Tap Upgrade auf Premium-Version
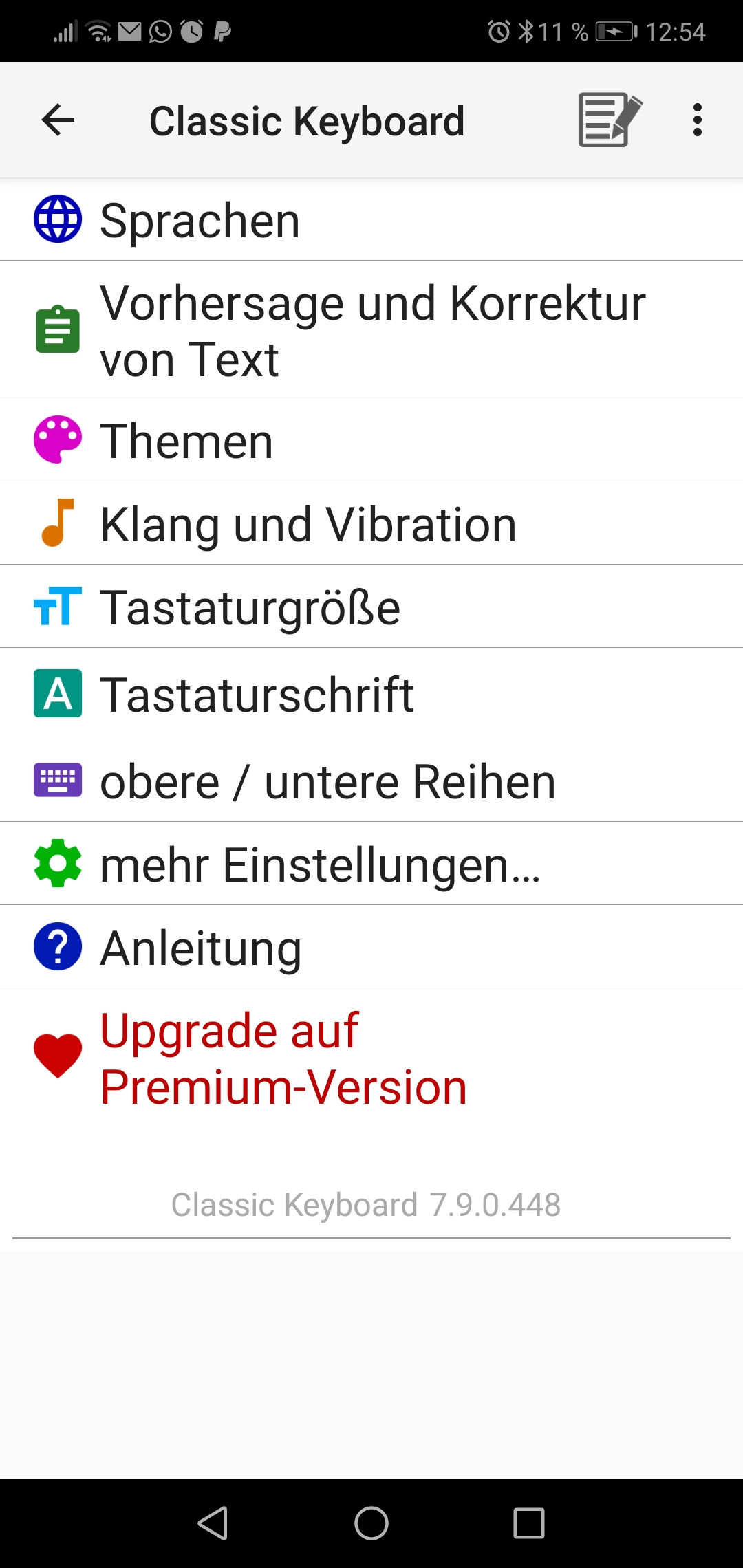 click(371, 1058)
